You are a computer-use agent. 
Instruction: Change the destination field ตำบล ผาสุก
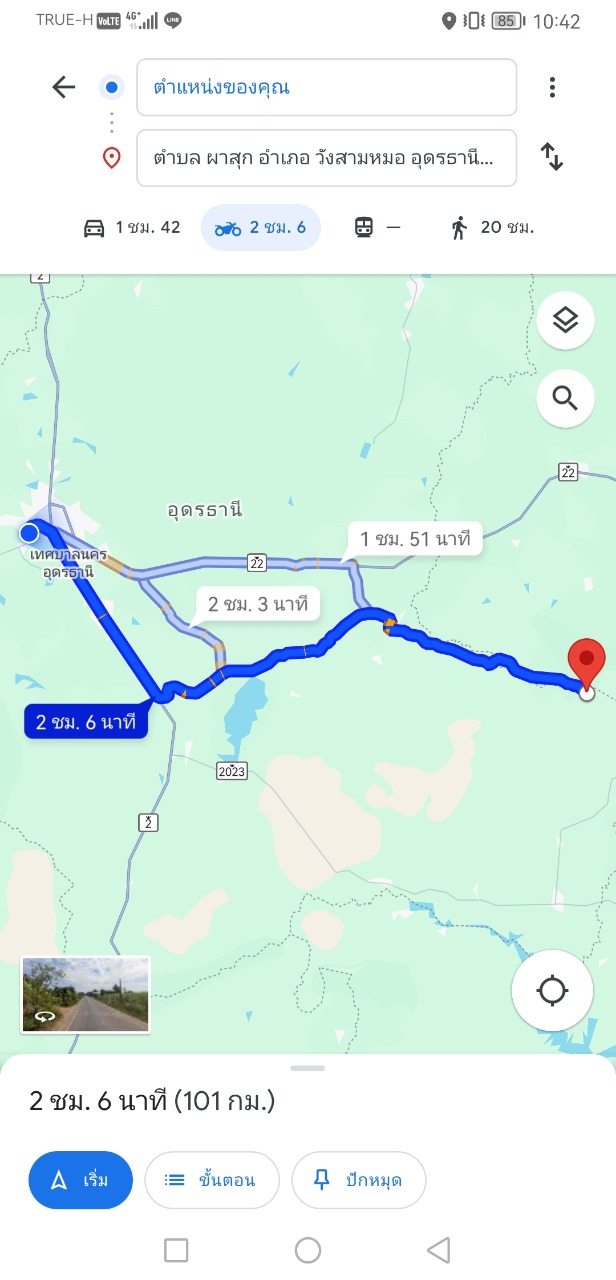[326, 158]
